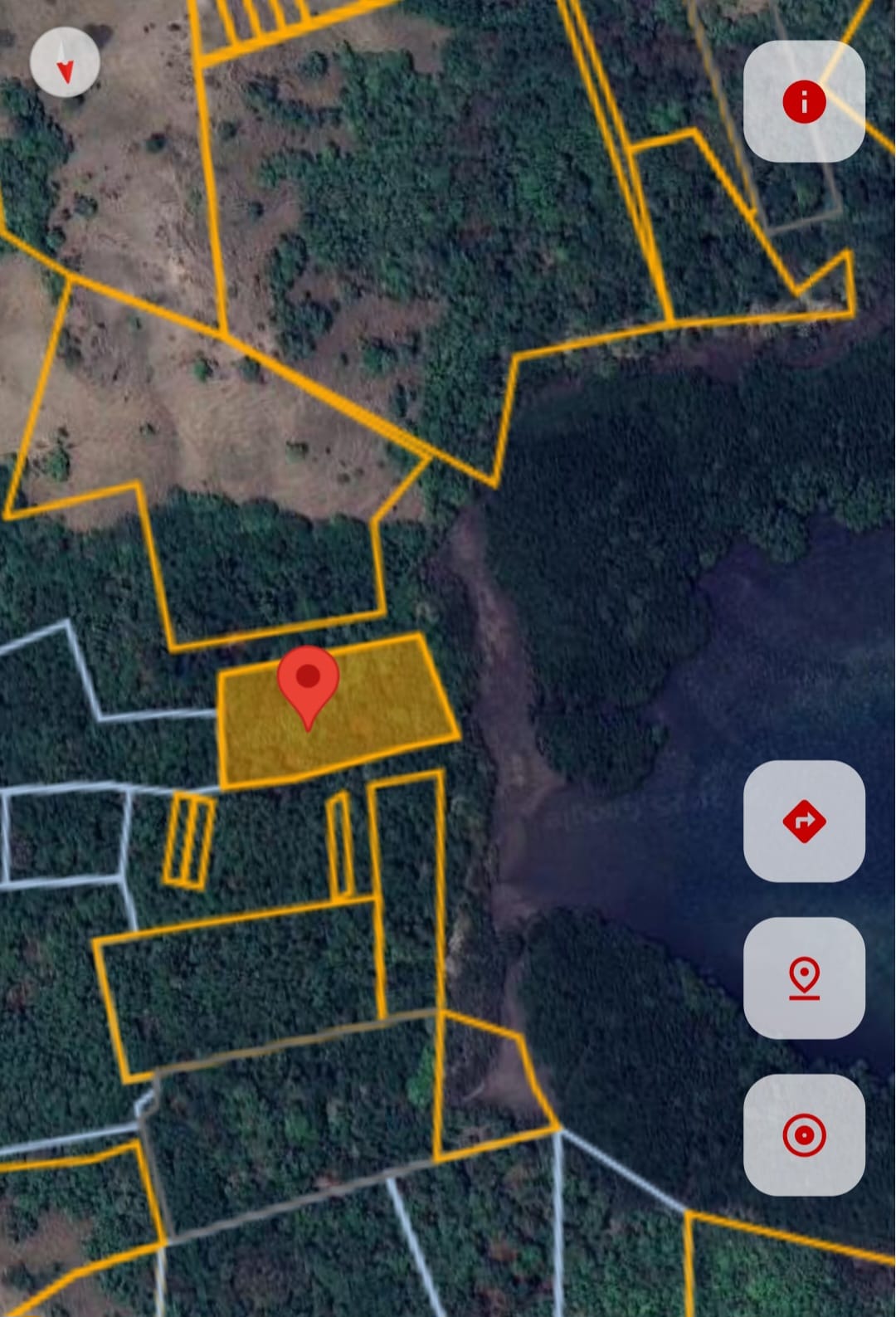The image size is (896, 1317).
Task: Center map on my current location
Action: (803, 1134)
